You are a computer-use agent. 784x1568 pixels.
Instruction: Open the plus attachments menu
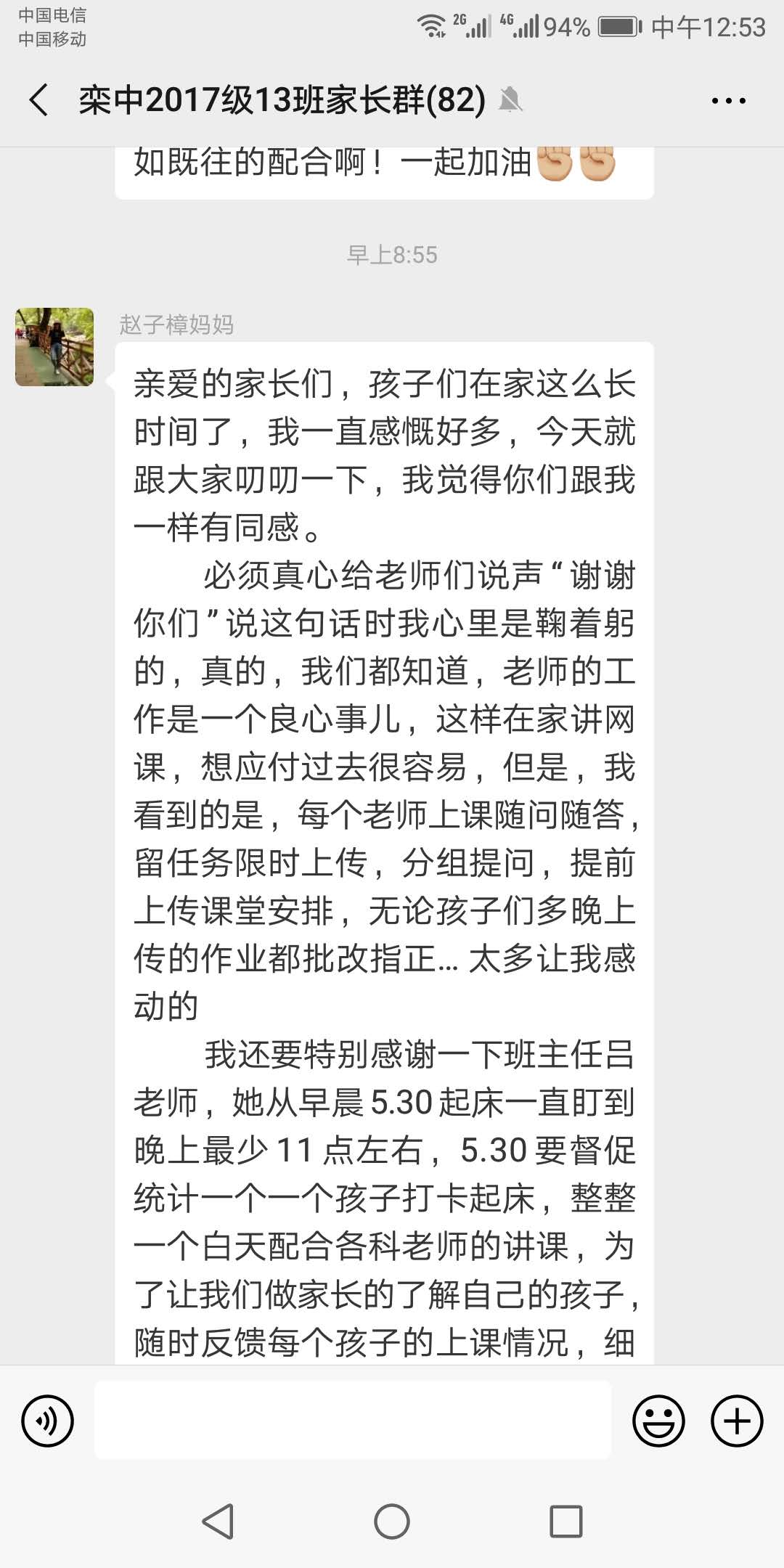(736, 1421)
